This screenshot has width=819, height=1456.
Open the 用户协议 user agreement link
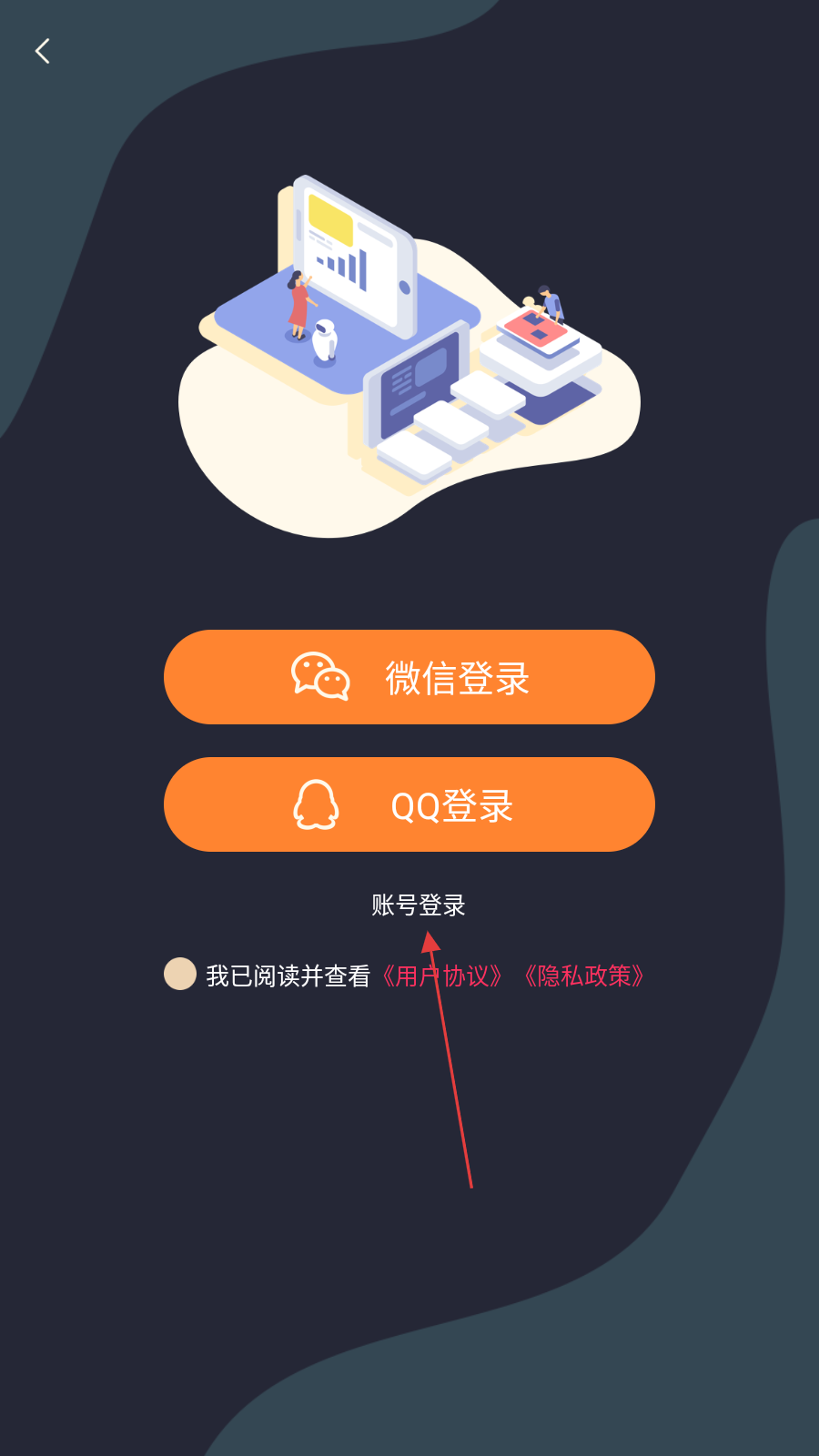(x=442, y=976)
